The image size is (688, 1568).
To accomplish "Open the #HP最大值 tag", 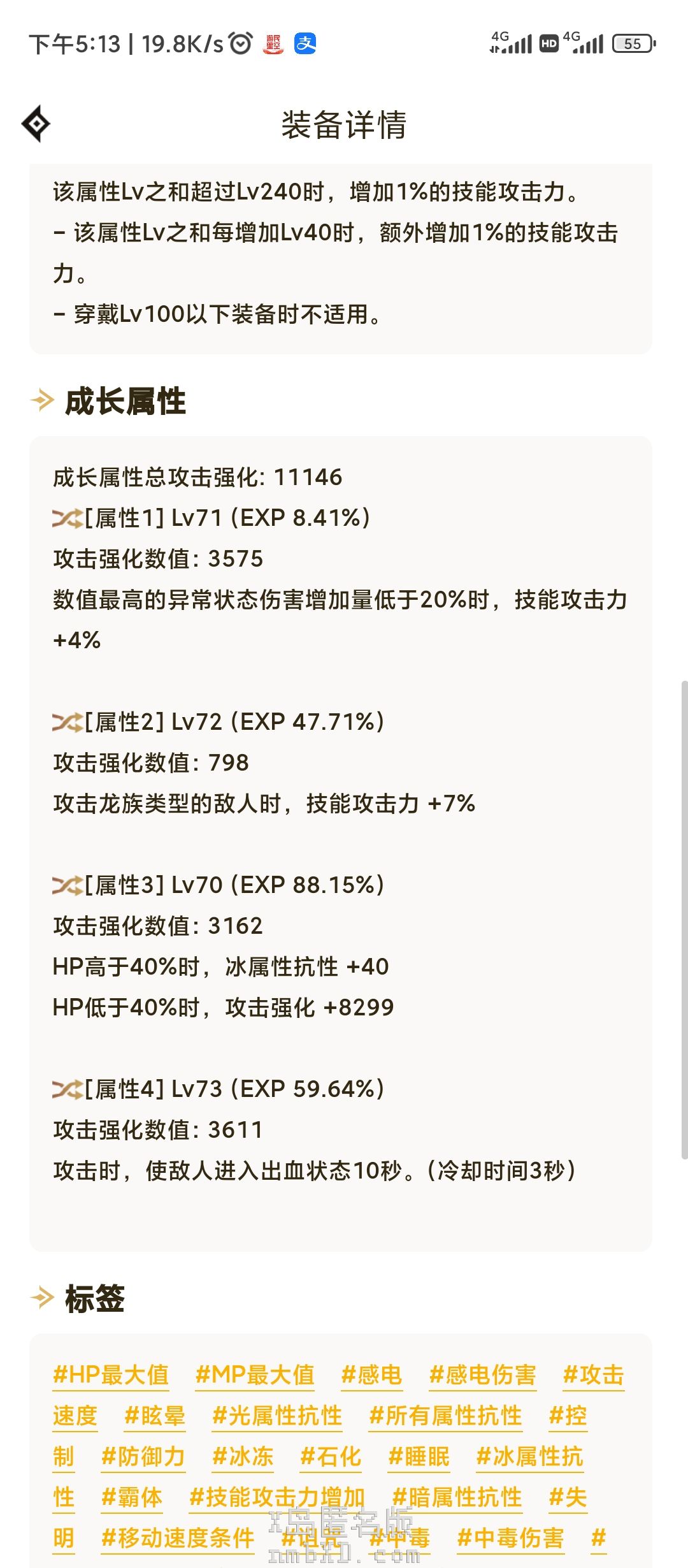I will [111, 1375].
